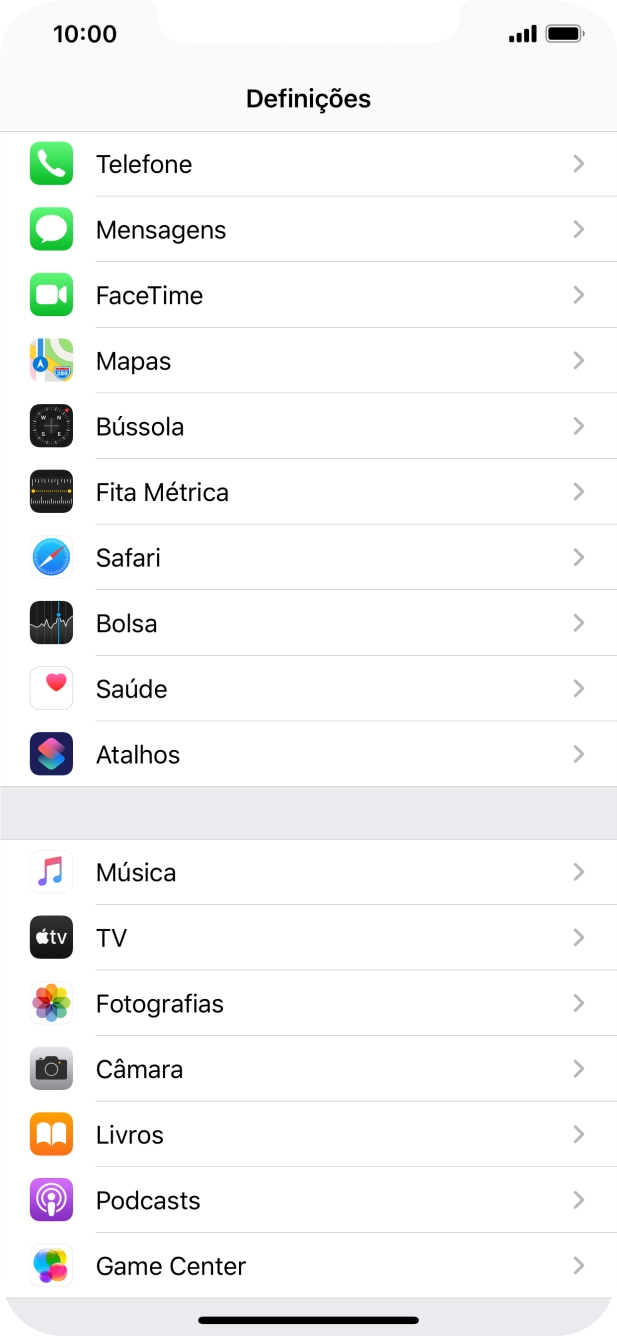Select the Atalhos row

tap(308, 754)
